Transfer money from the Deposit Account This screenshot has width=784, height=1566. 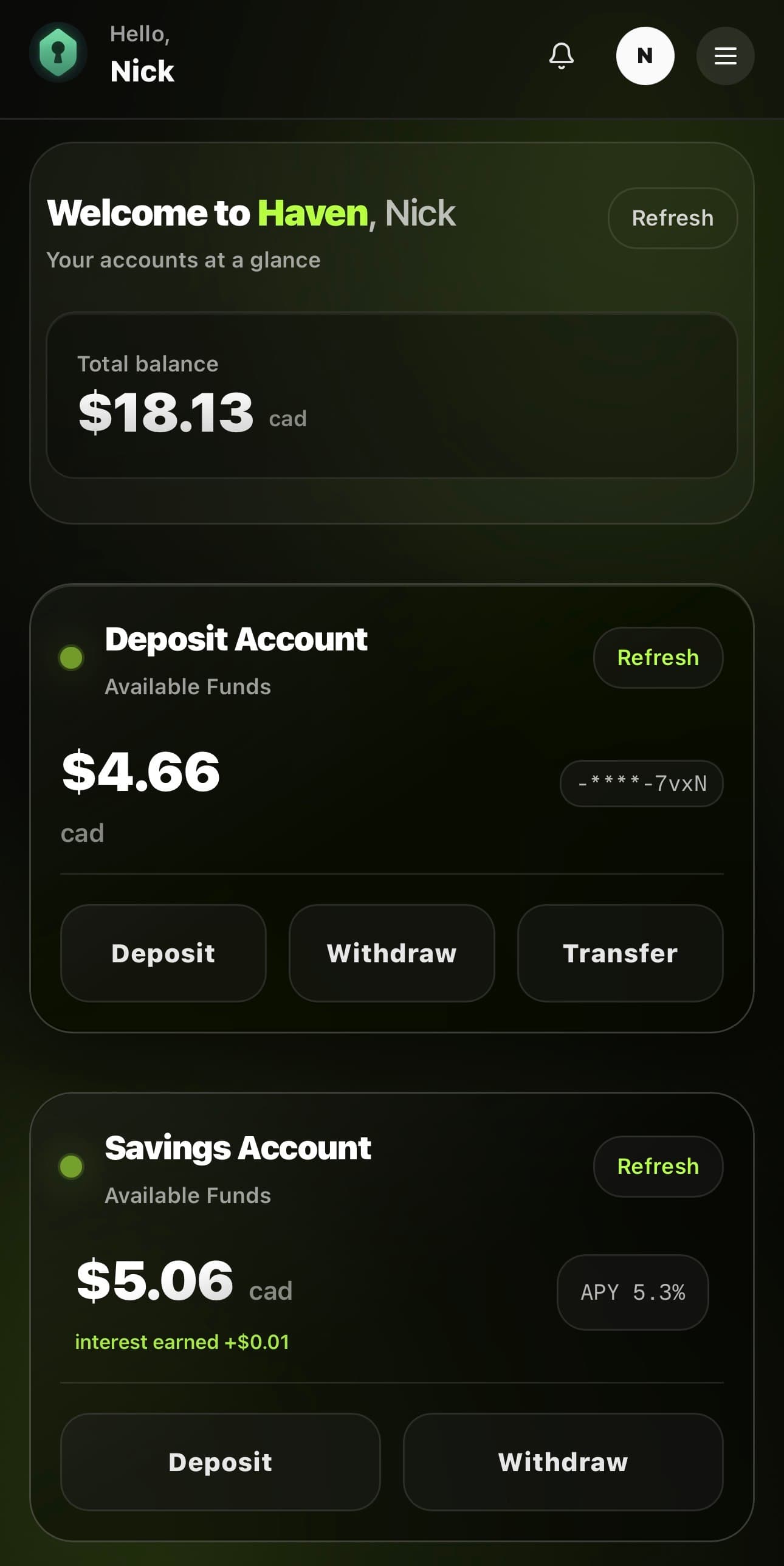619,953
